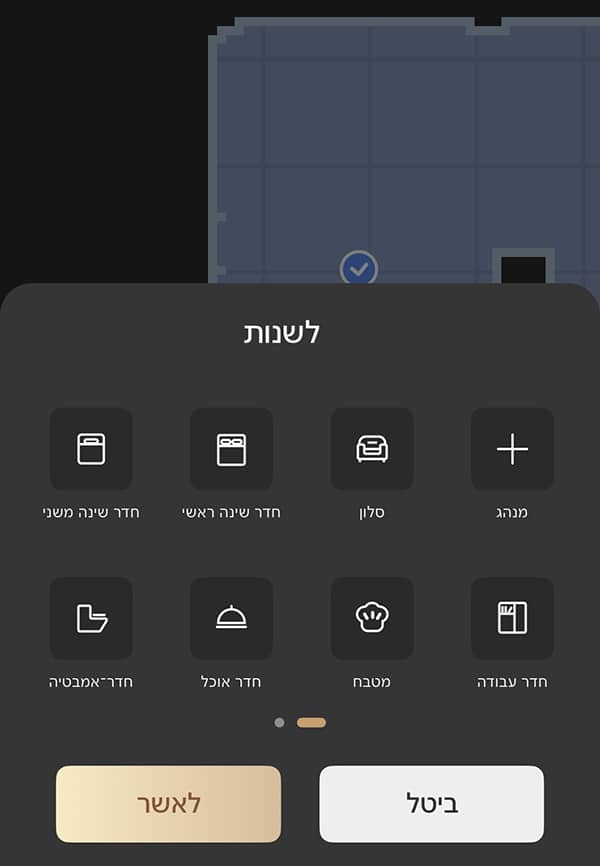Pick the dining room (חדר אוכל)
This screenshot has width=600, height=866.
click(231, 618)
